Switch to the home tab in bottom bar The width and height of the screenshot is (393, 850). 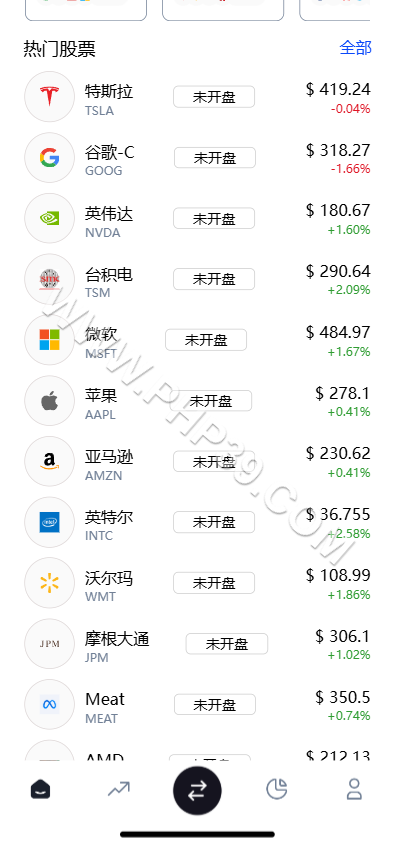point(40,789)
